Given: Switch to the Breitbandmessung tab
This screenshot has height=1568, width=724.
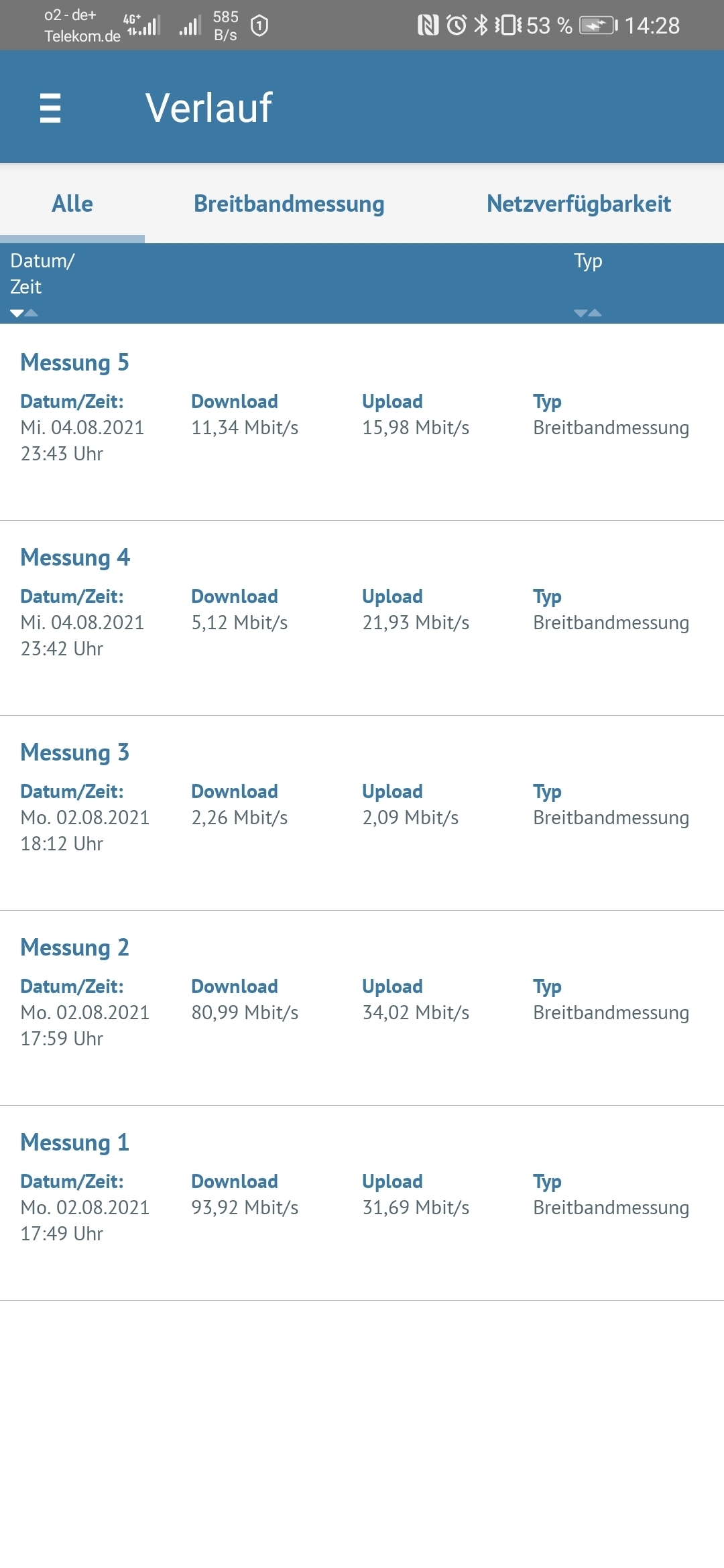Looking at the screenshot, I should point(289,204).
